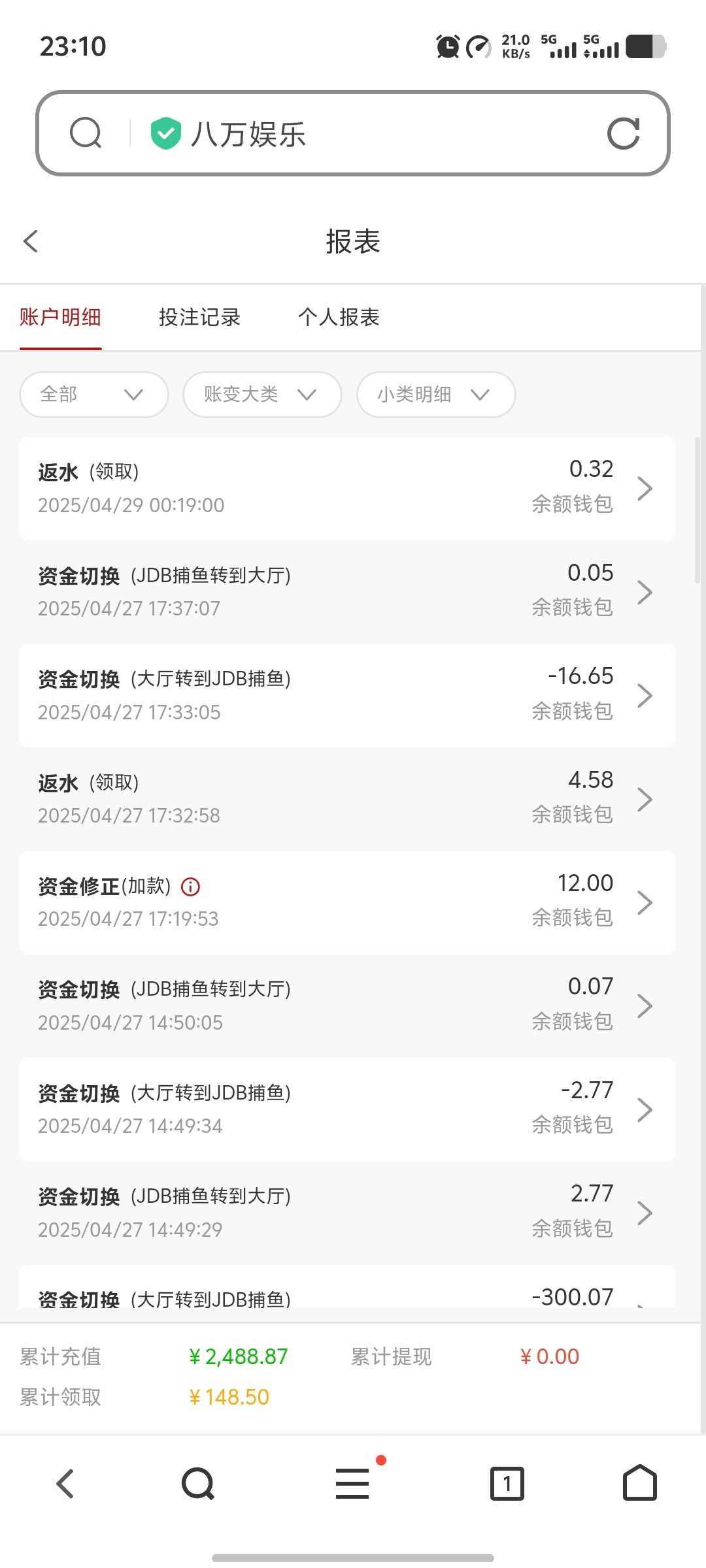Expand the 账变大类 dropdown
The width and height of the screenshot is (706, 1568).
click(x=262, y=395)
